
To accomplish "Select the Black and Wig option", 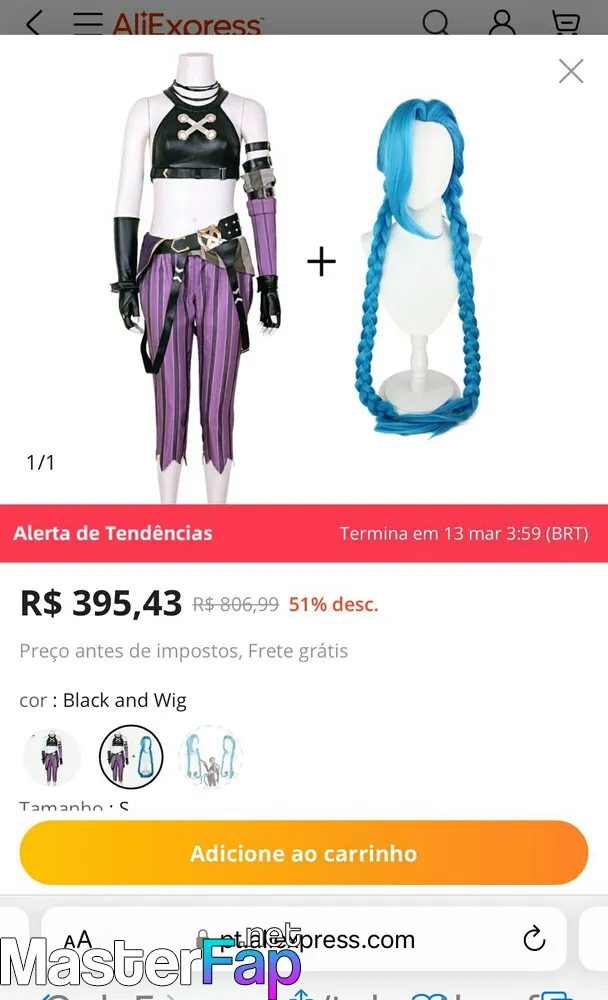I will click(x=131, y=757).
